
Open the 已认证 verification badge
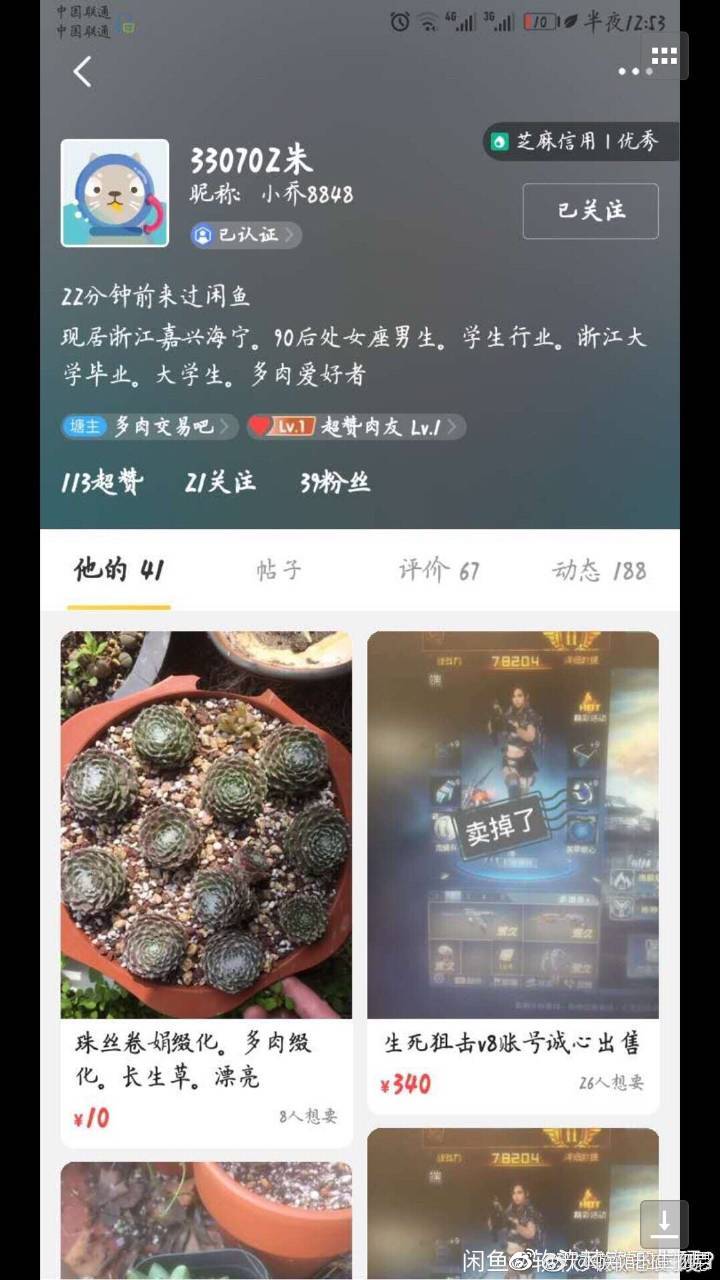(246, 235)
